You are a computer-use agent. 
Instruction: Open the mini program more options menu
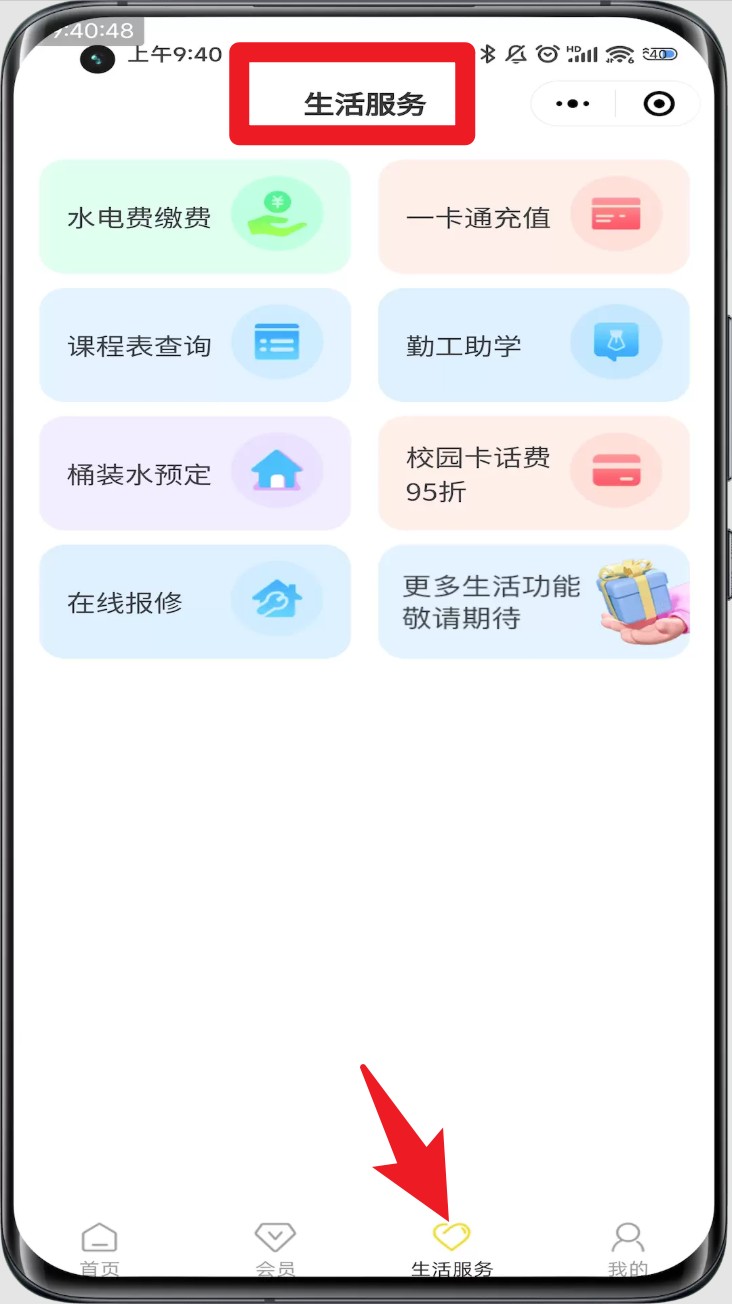click(x=572, y=104)
